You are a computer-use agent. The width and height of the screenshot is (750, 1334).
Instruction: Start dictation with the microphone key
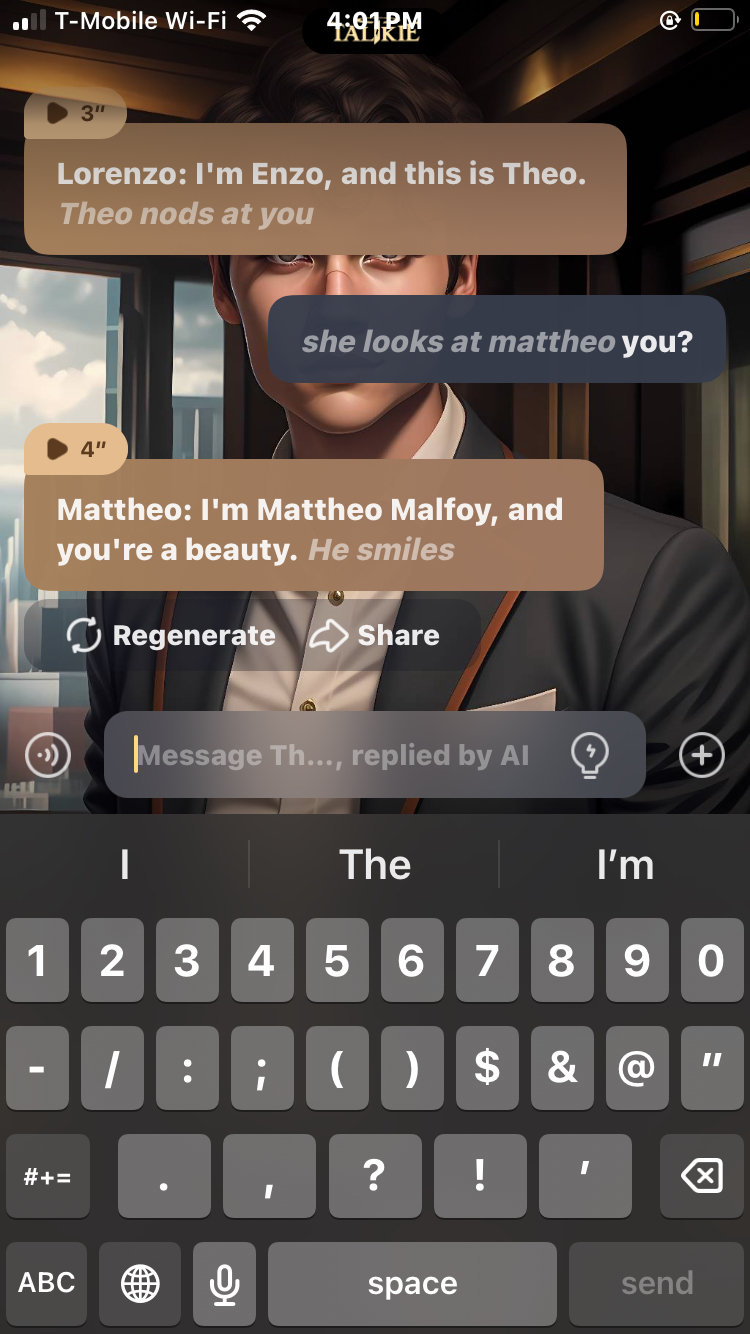(225, 1283)
